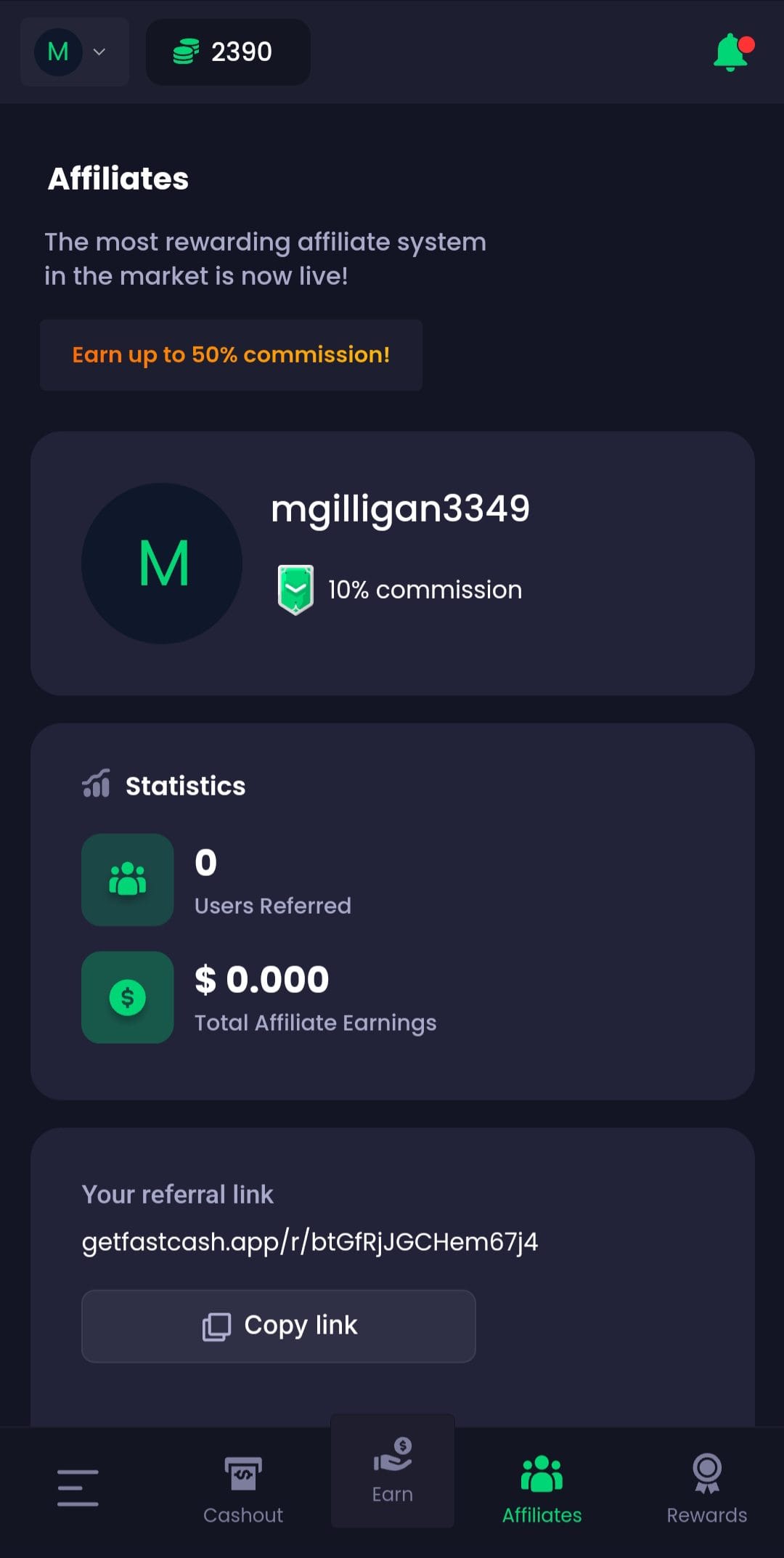784x1558 pixels.
Task: Open the notifications bell
Action: click(732, 52)
